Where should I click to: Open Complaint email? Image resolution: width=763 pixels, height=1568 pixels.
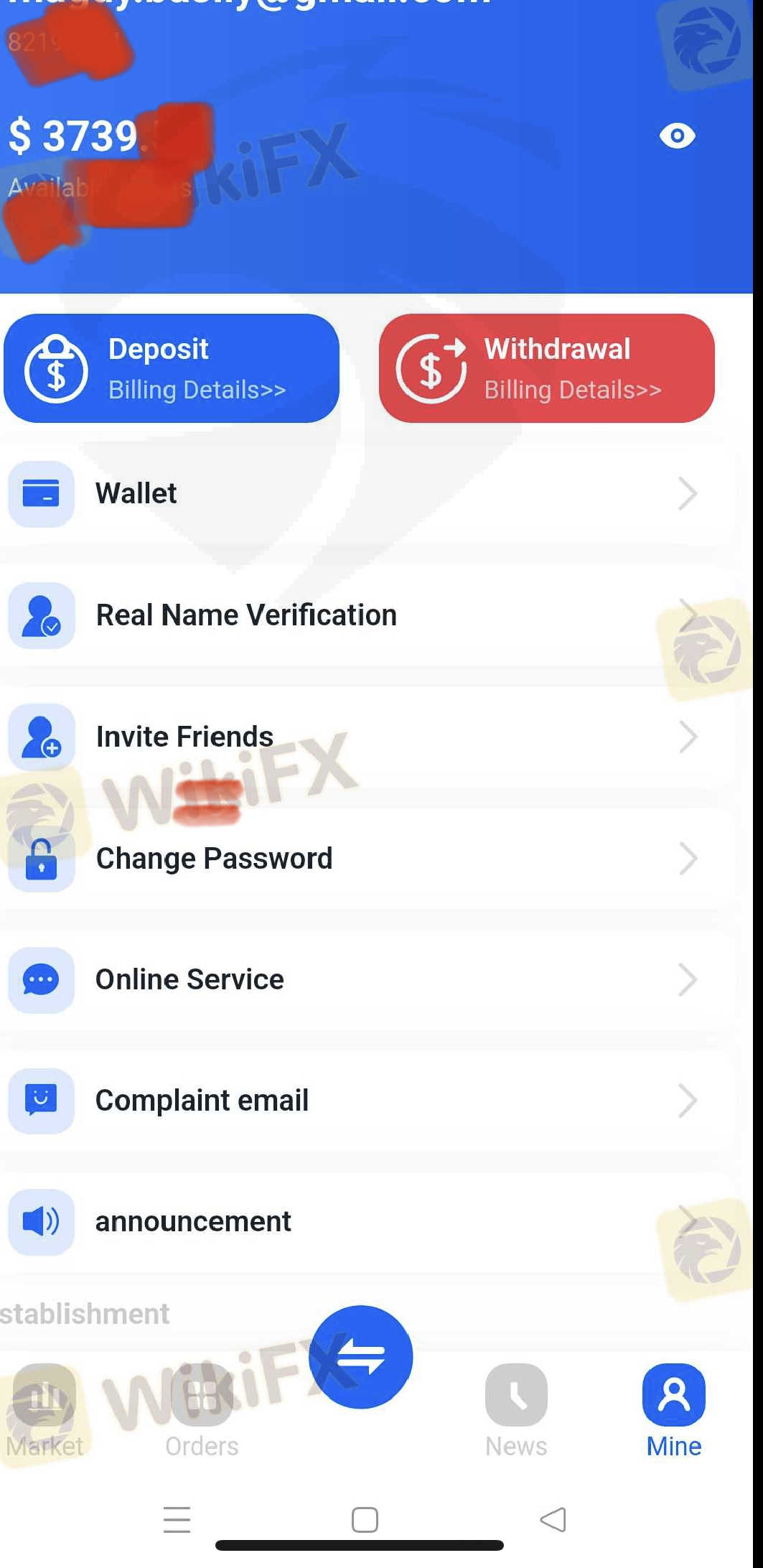click(x=366, y=1101)
